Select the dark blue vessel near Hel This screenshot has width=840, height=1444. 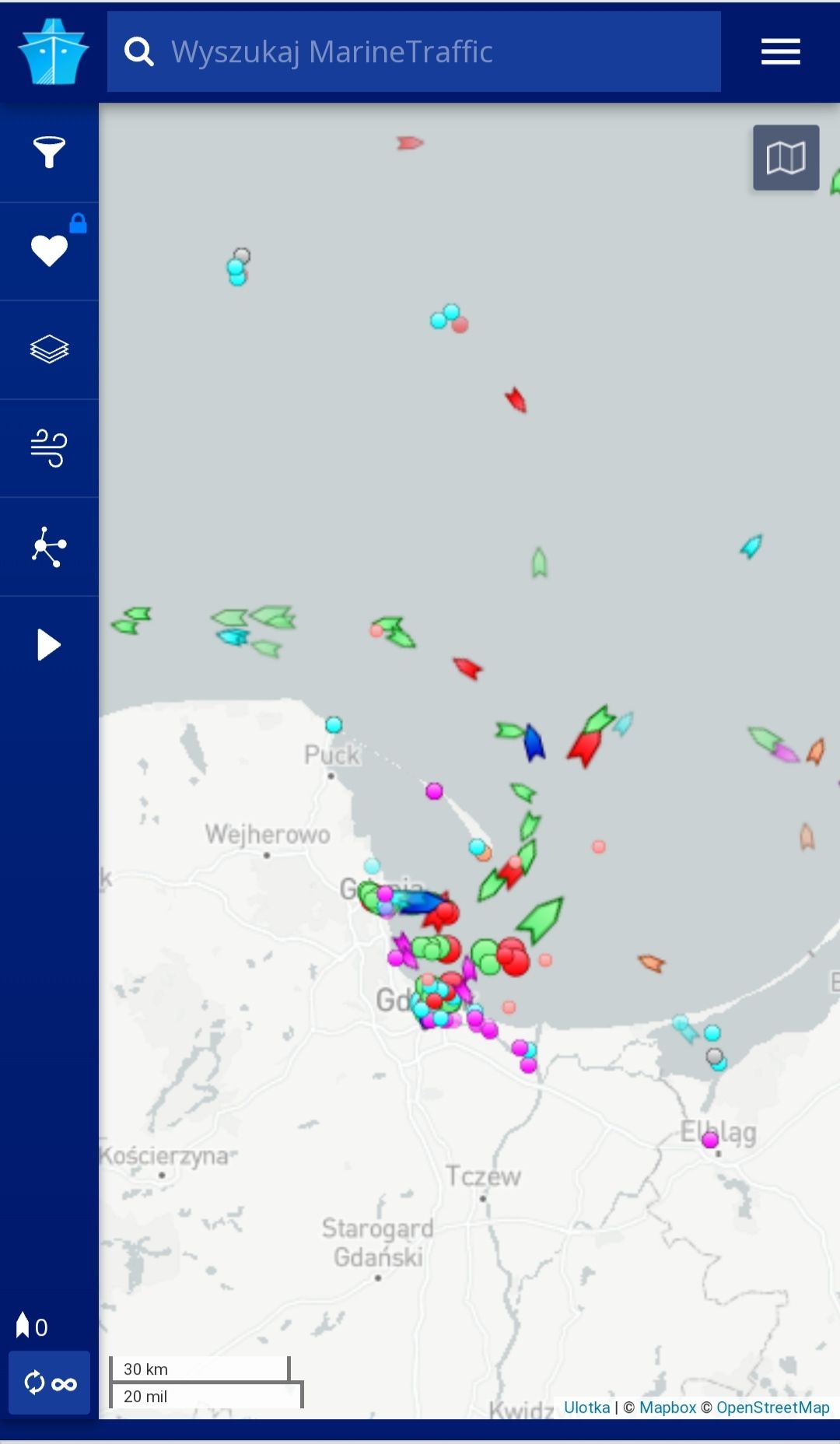[534, 743]
